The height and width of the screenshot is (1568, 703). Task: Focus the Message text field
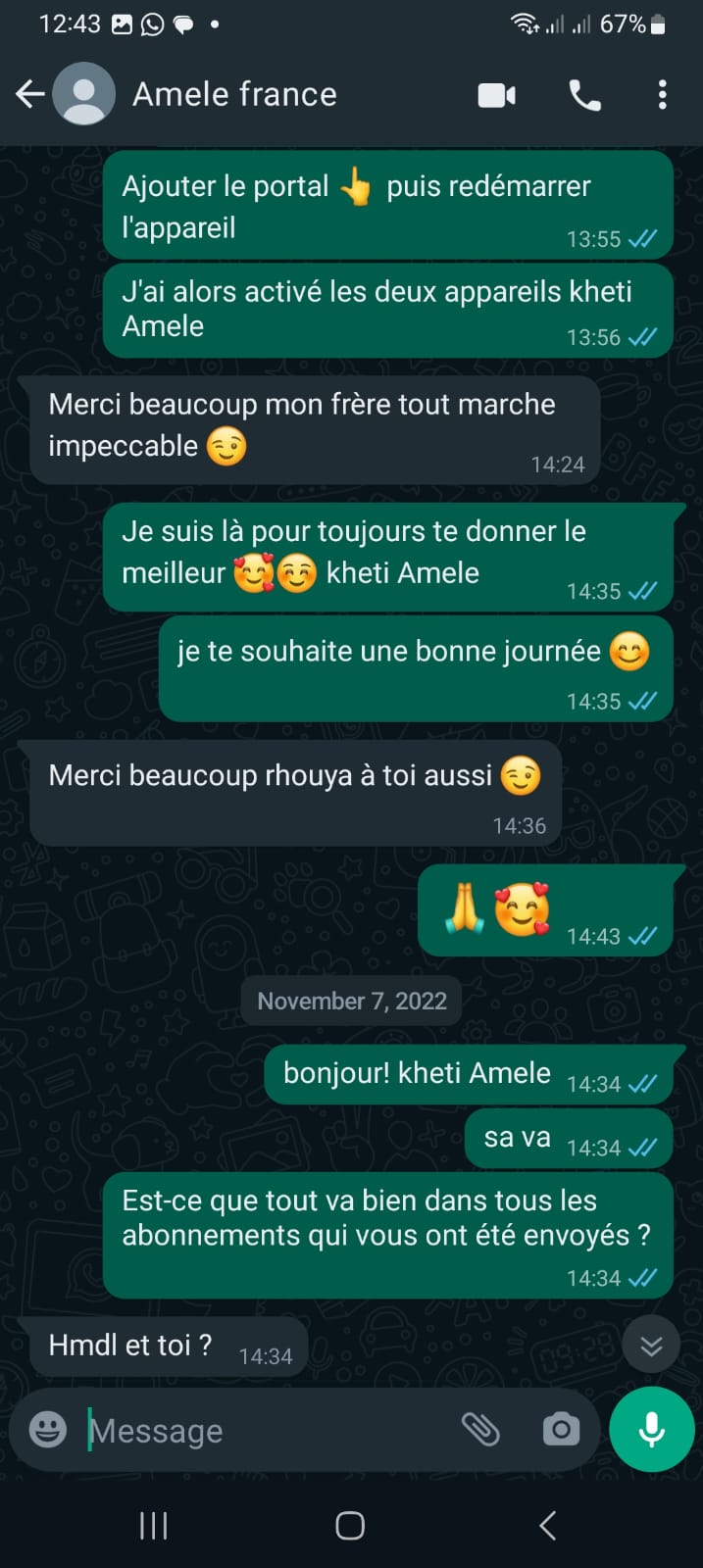[x=265, y=1431]
